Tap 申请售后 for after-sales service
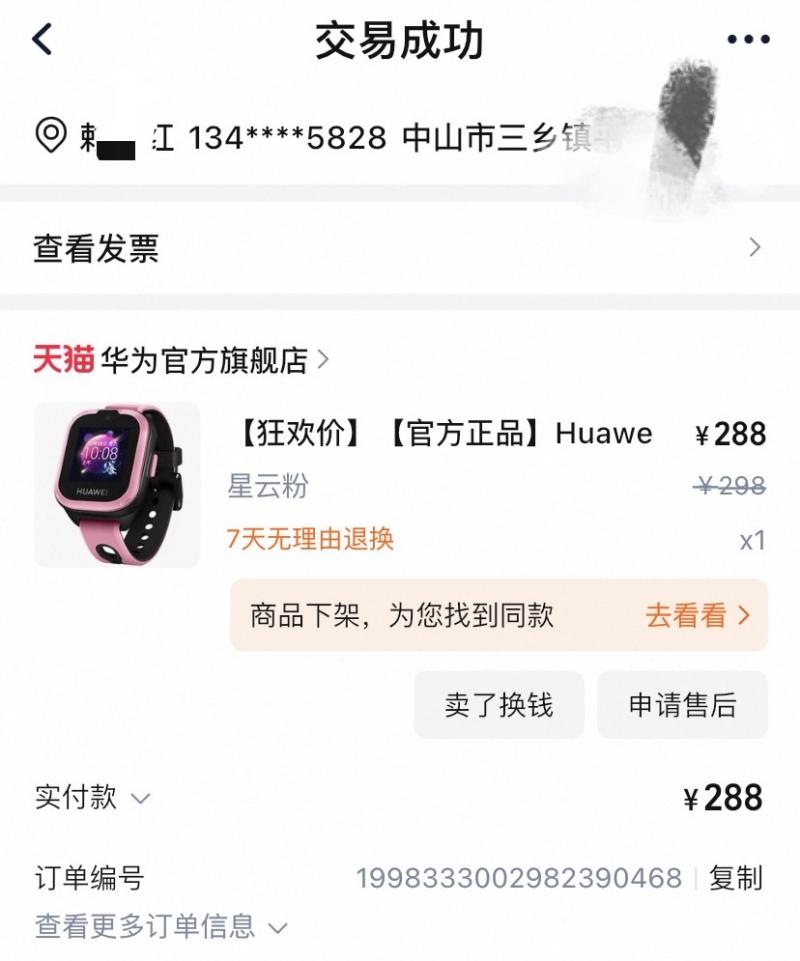800x961 pixels. pos(682,705)
